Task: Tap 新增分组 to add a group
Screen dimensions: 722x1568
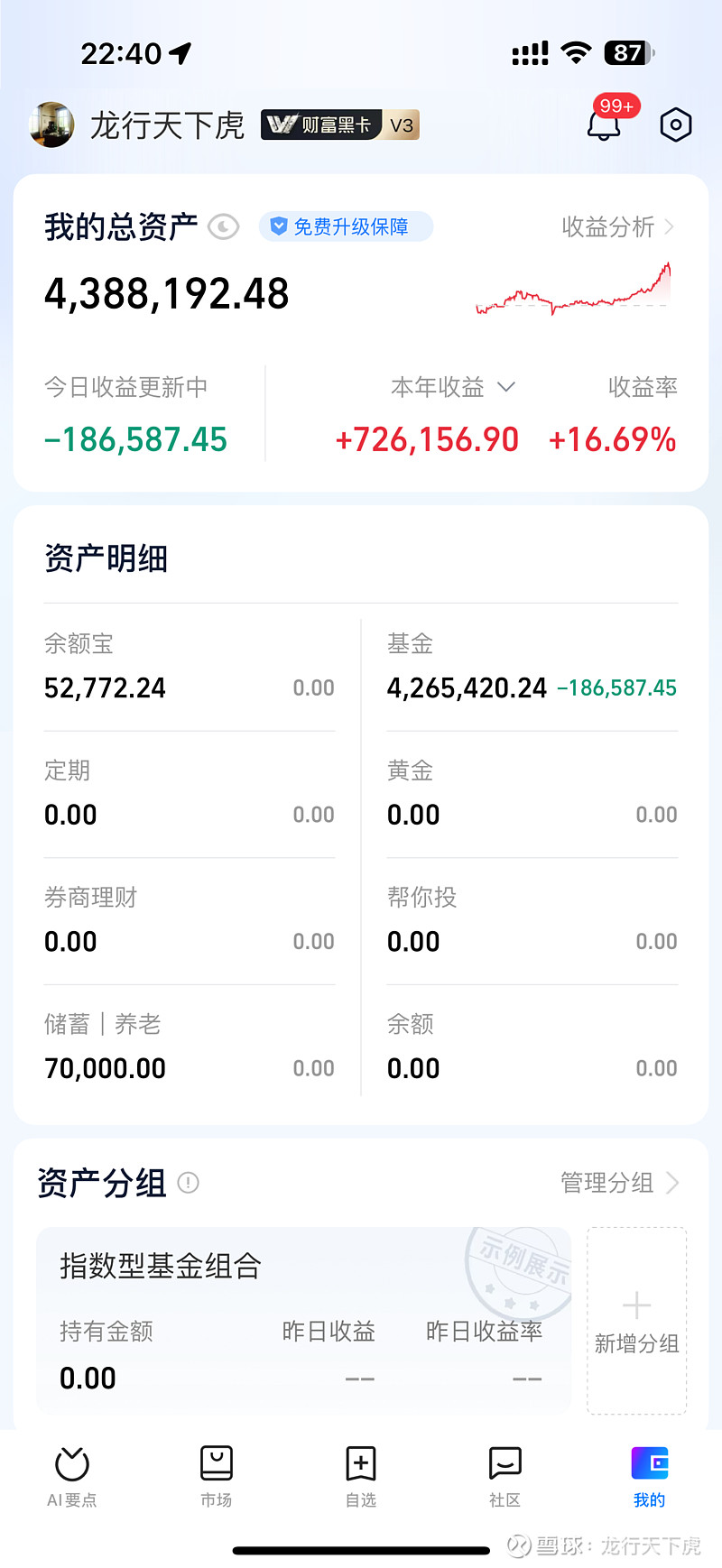Action: pyautogui.click(x=635, y=1321)
